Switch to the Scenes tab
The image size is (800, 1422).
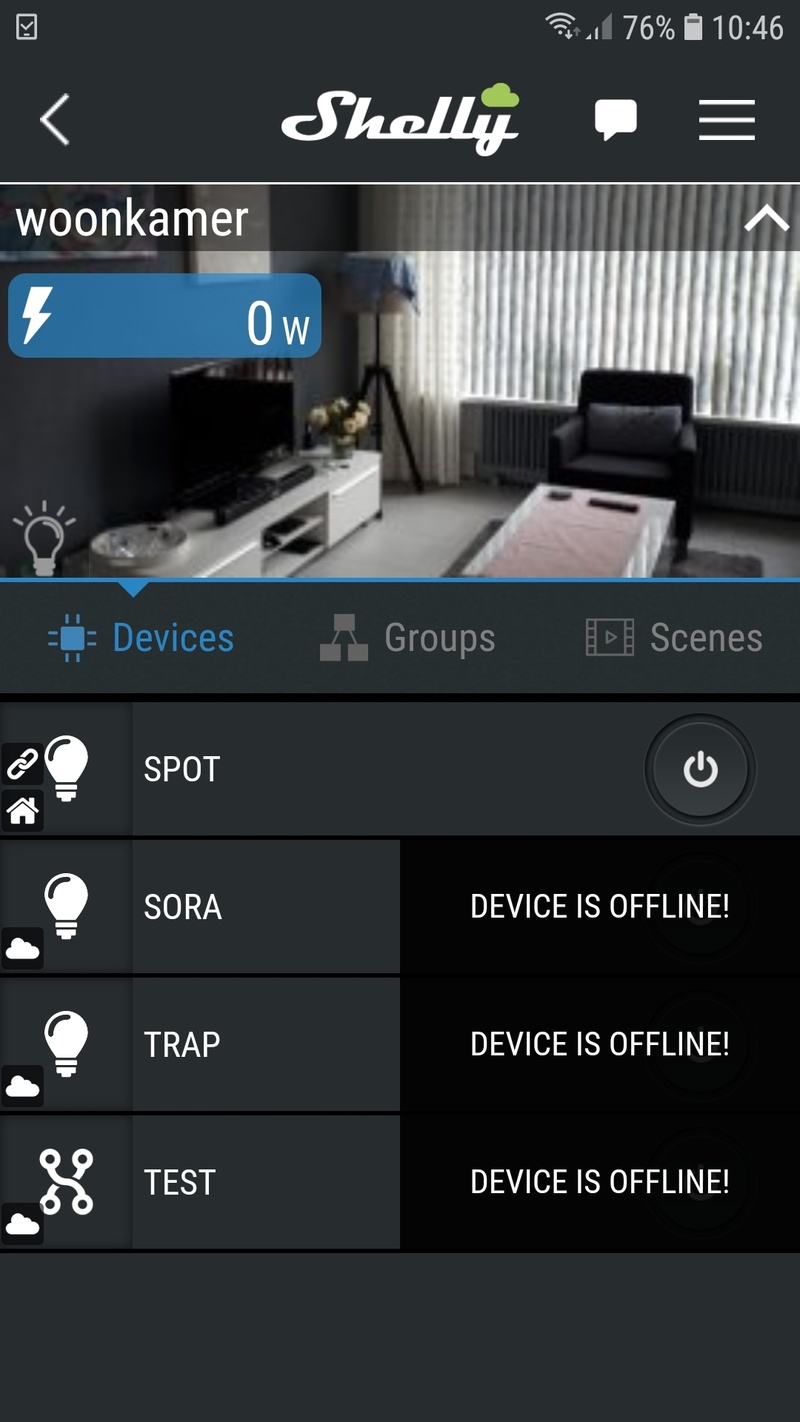(674, 638)
